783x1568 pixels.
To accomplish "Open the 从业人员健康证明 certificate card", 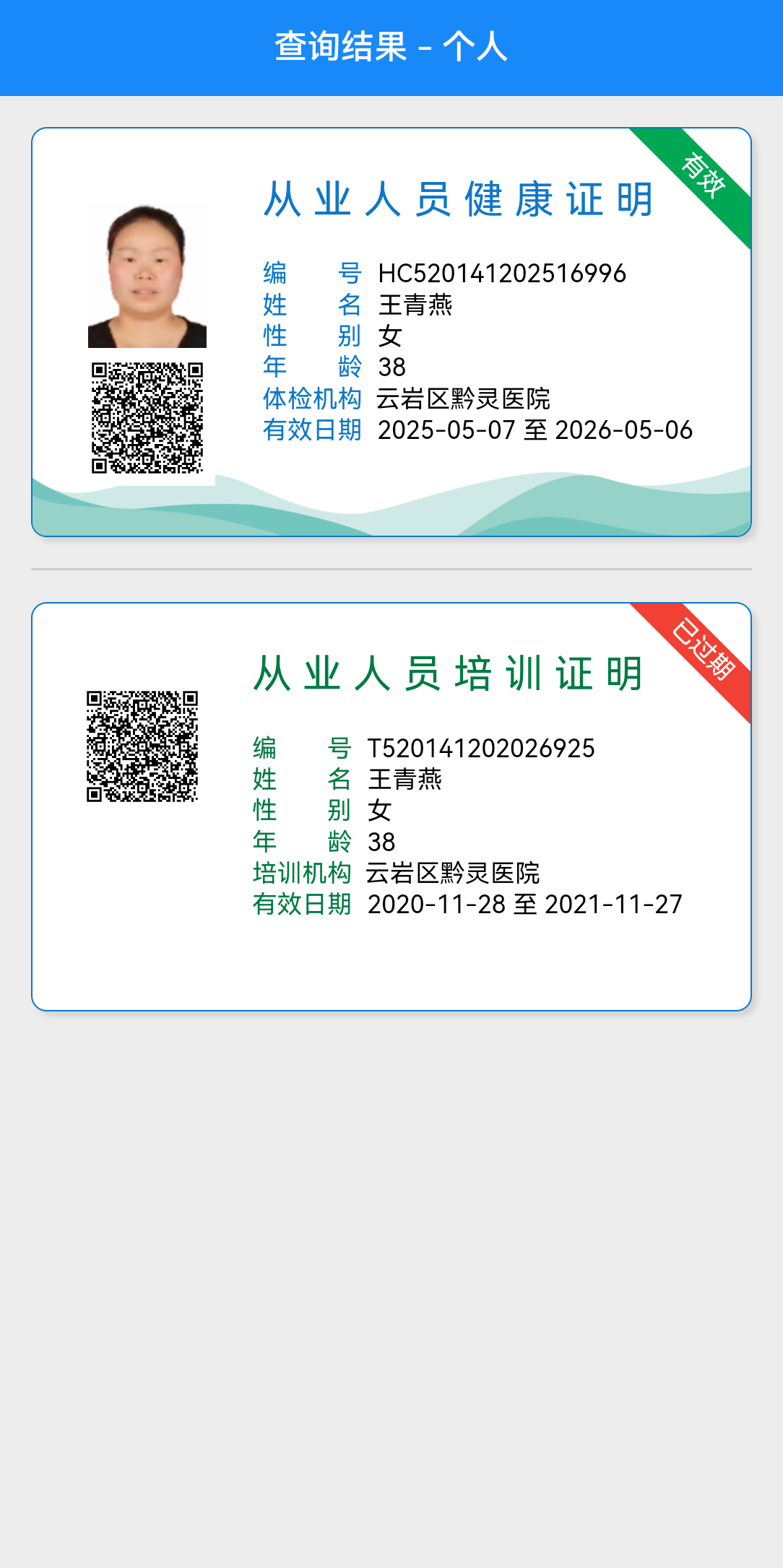I will coord(391,332).
